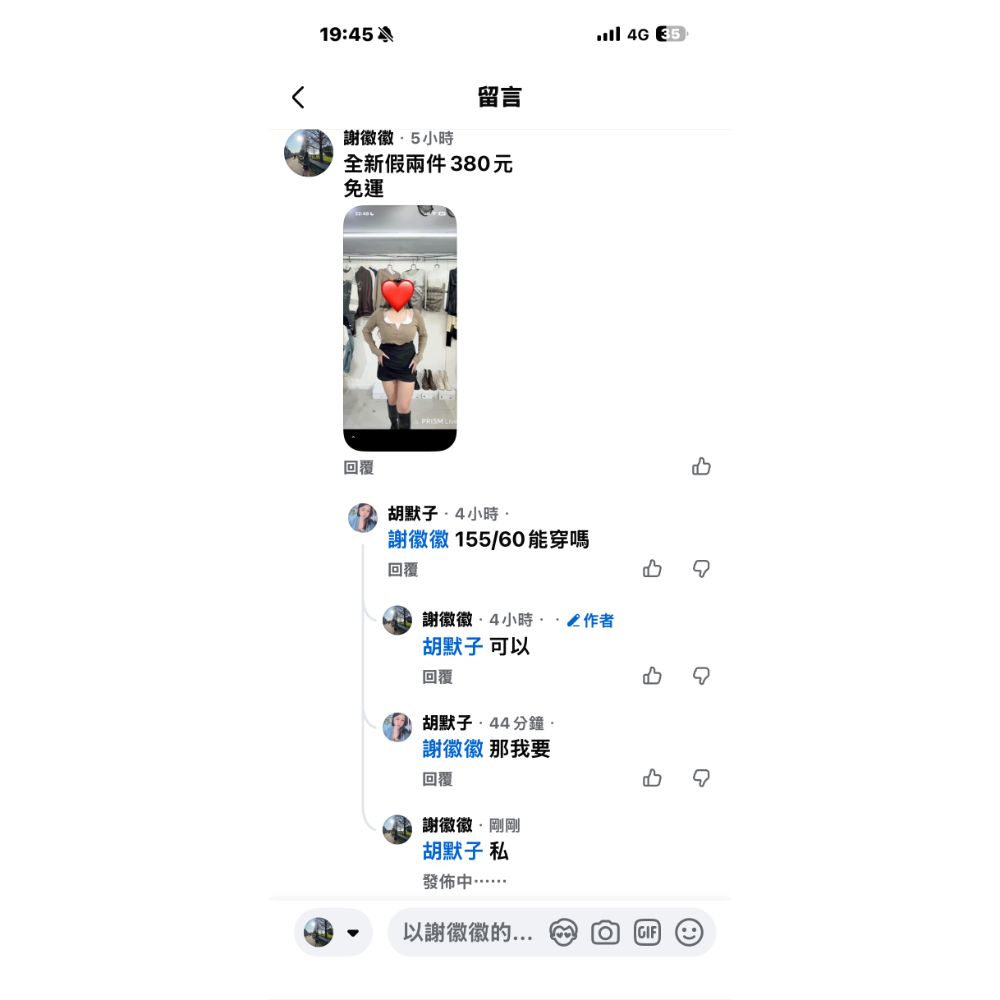Like the 那我要 comment

(652, 778)
